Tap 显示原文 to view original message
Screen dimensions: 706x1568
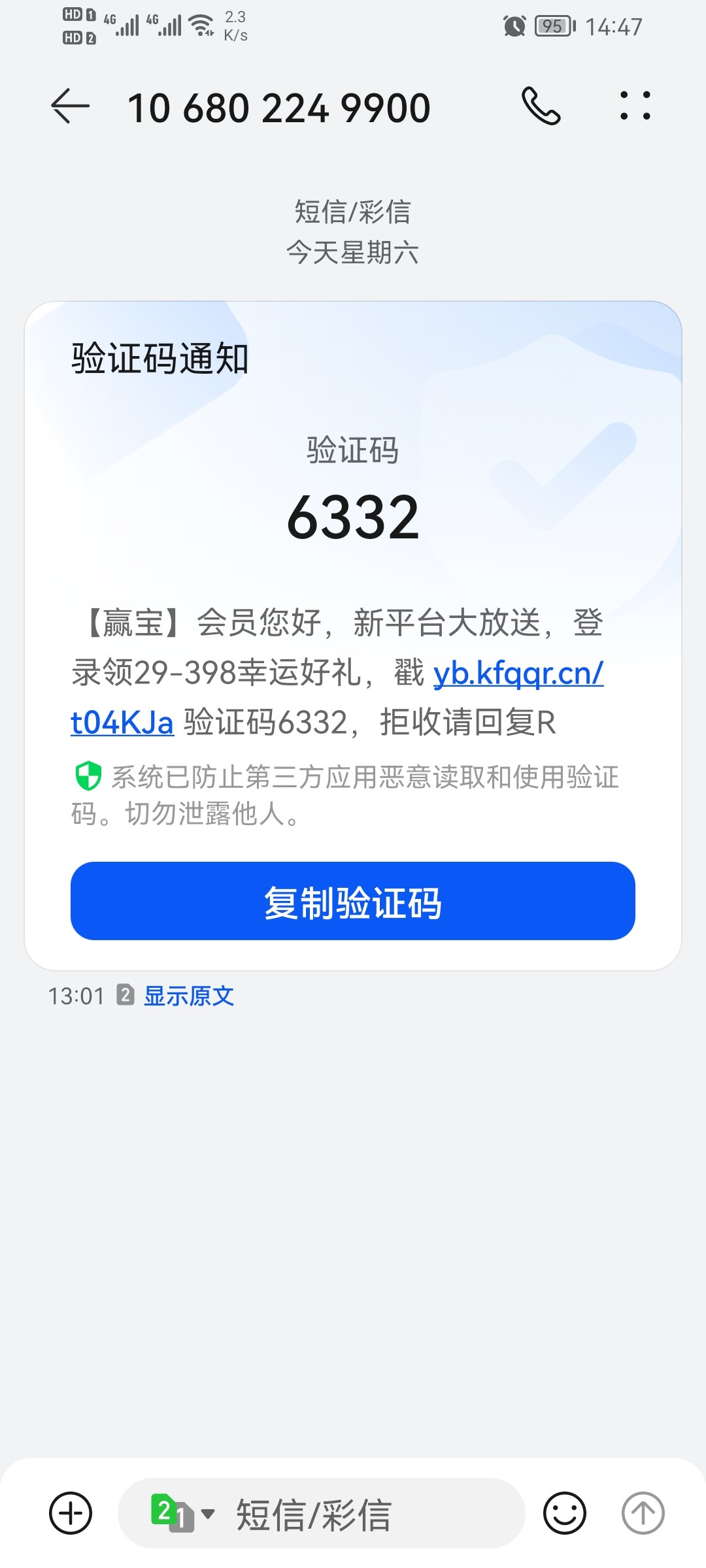click(x=189, y=996)
